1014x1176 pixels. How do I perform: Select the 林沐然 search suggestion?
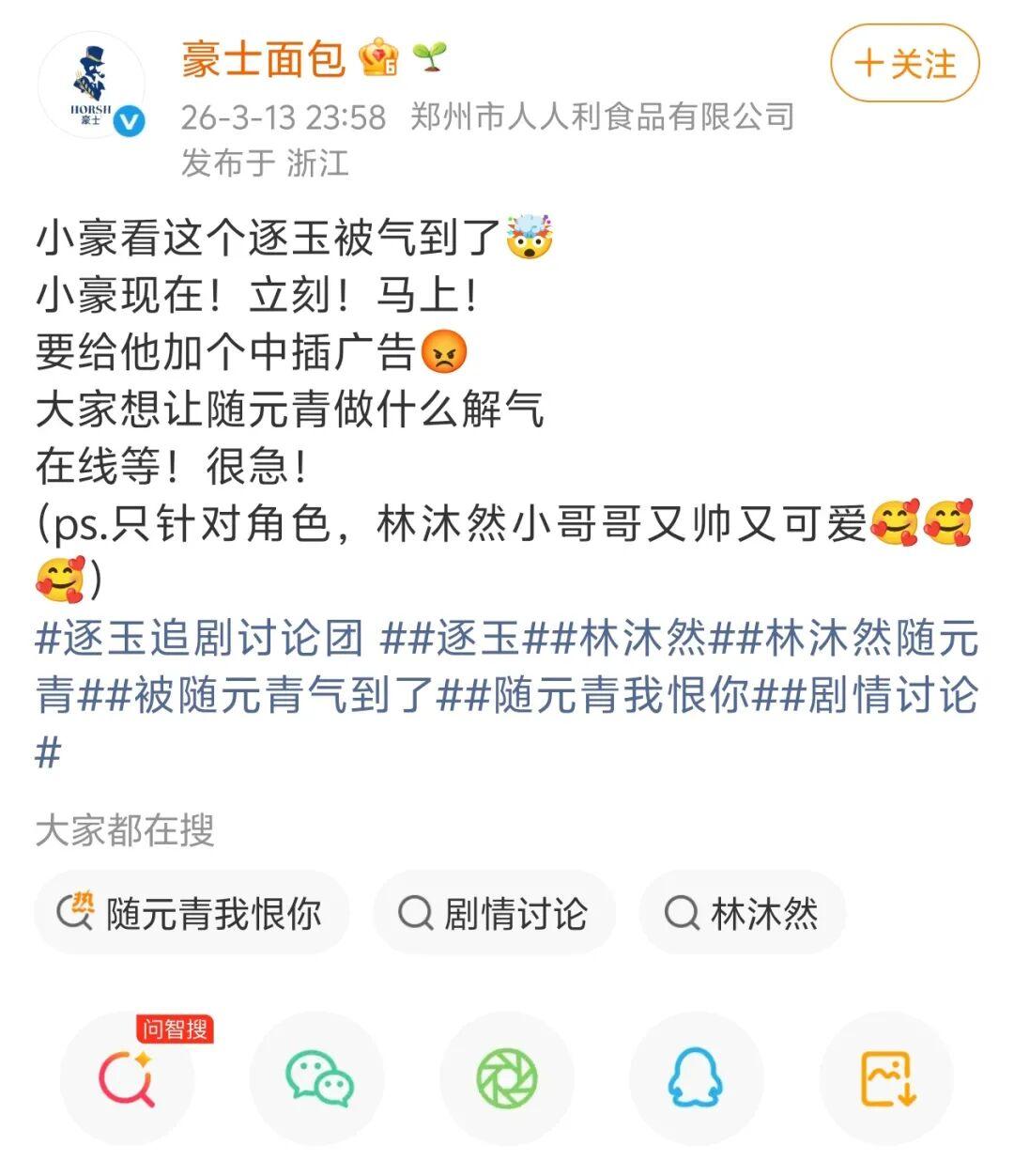click(x=742, y=911)
